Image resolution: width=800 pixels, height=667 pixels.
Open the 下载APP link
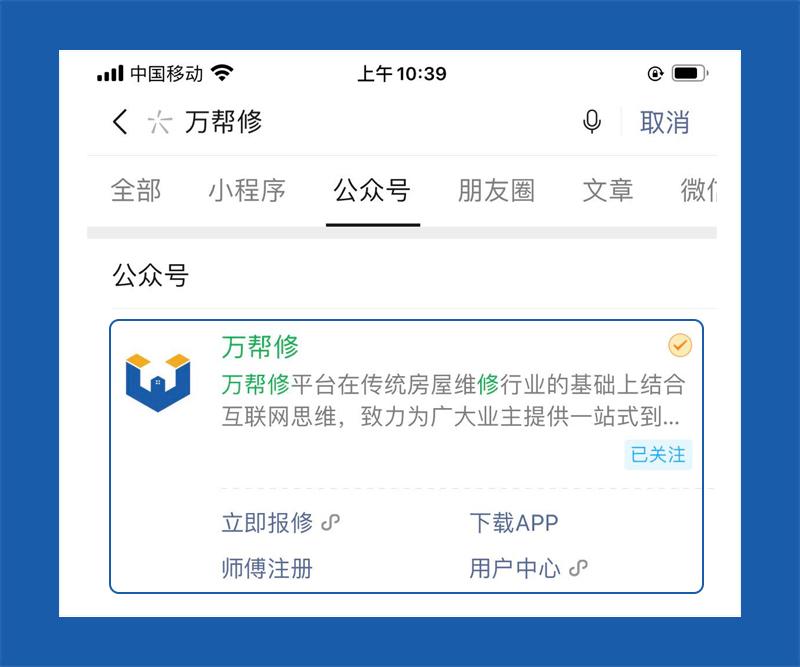(x=514, y=522)
